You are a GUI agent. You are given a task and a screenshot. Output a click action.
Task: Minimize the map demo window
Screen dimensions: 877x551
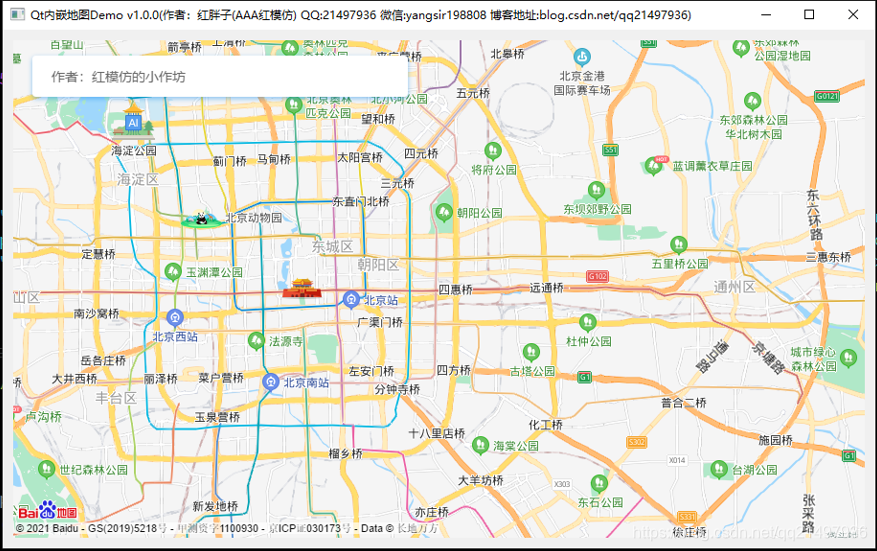pyautogui.click(x=765, y=15)
